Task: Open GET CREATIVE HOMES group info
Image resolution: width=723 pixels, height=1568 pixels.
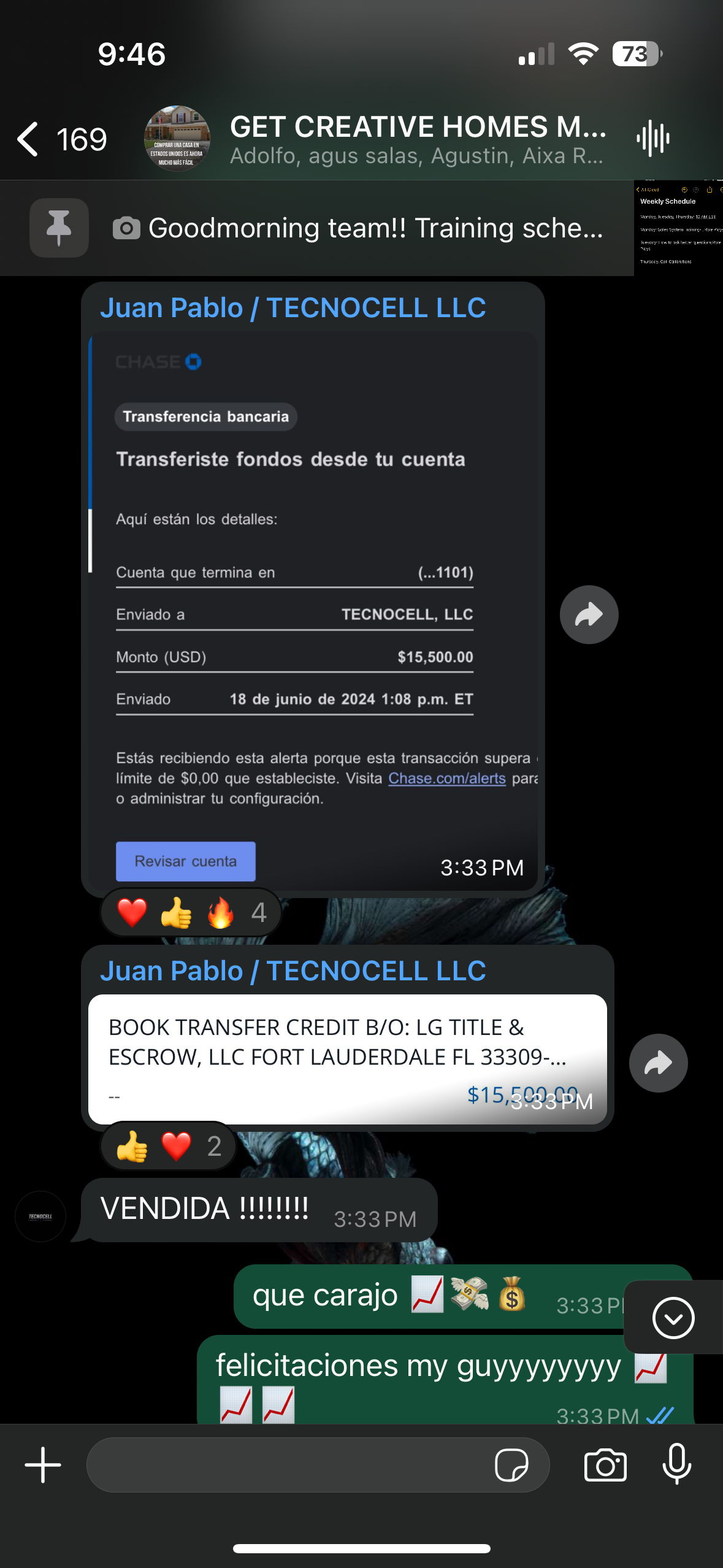Action: click(417, 139)
